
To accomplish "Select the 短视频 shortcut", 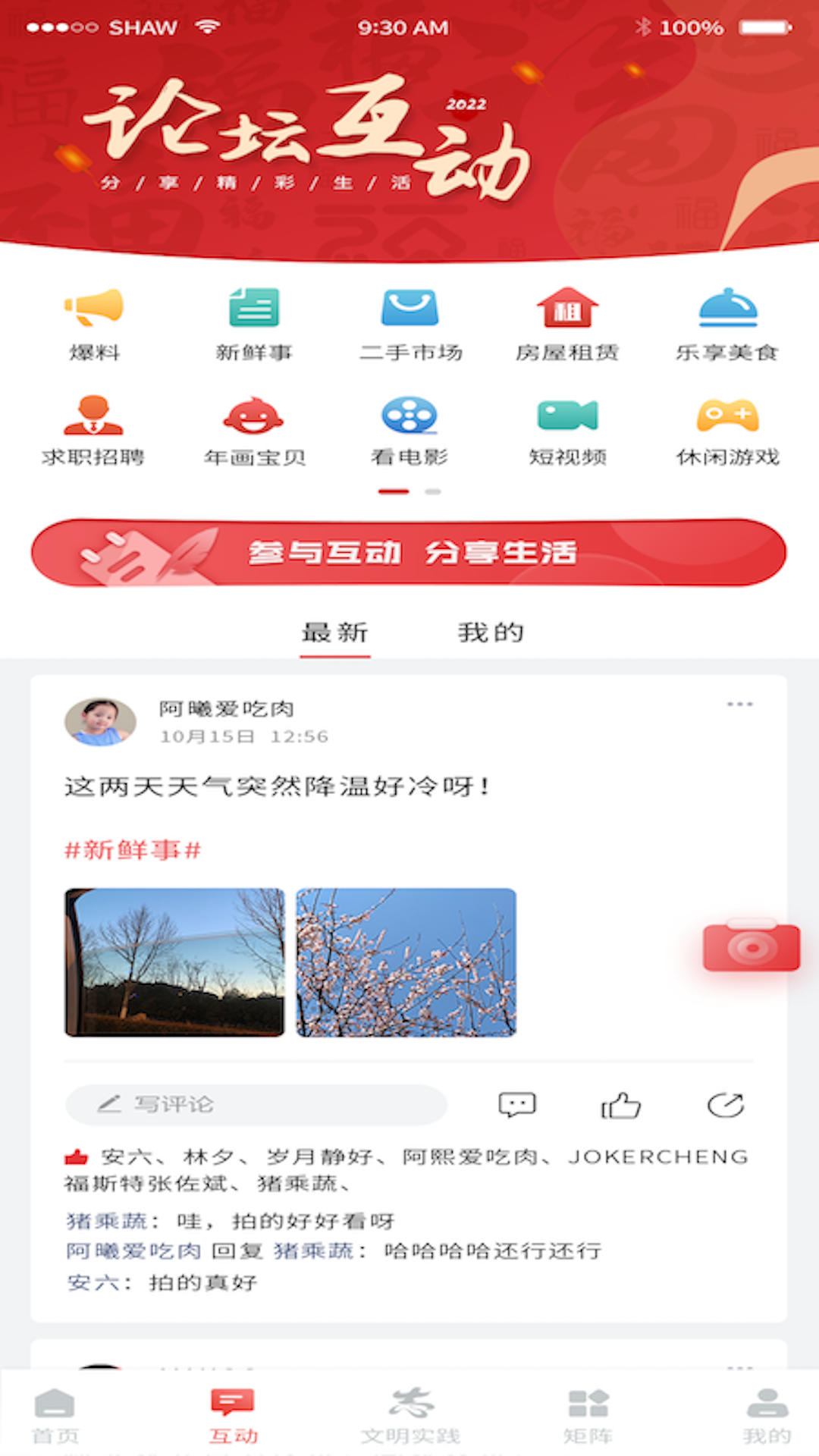I will [567, 430].
